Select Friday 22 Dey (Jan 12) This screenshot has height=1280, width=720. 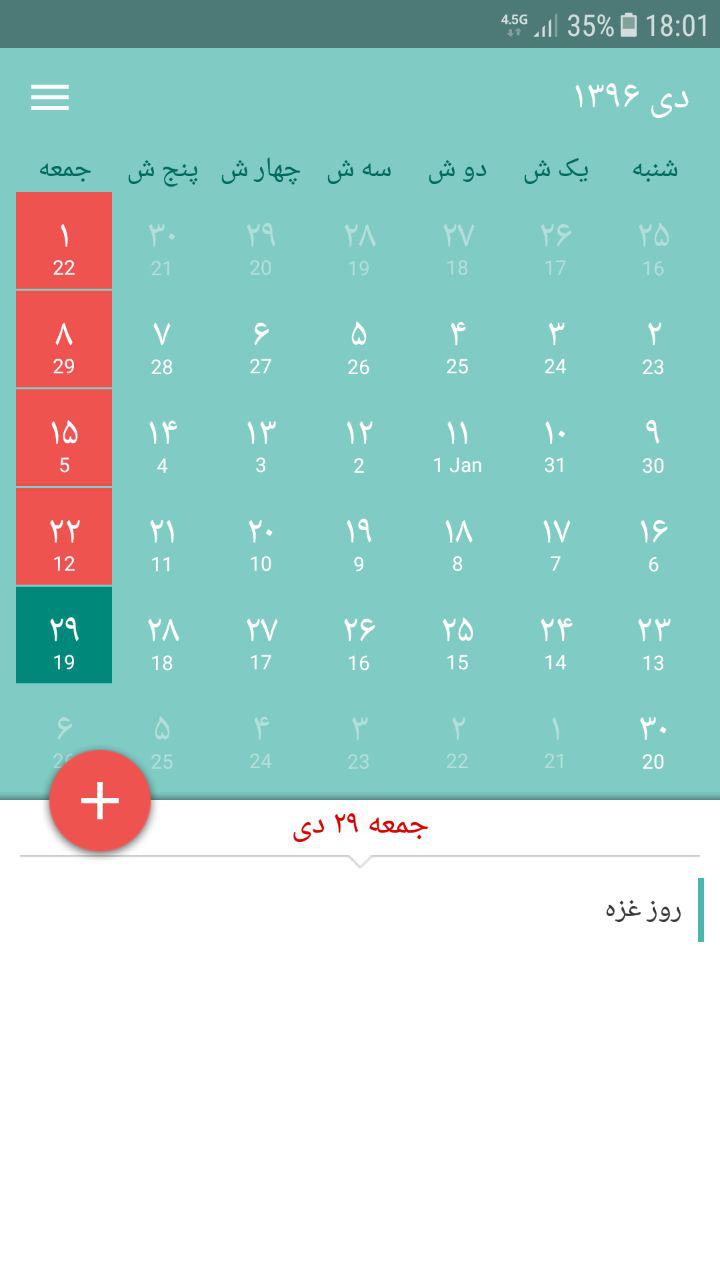pos(64,537)
